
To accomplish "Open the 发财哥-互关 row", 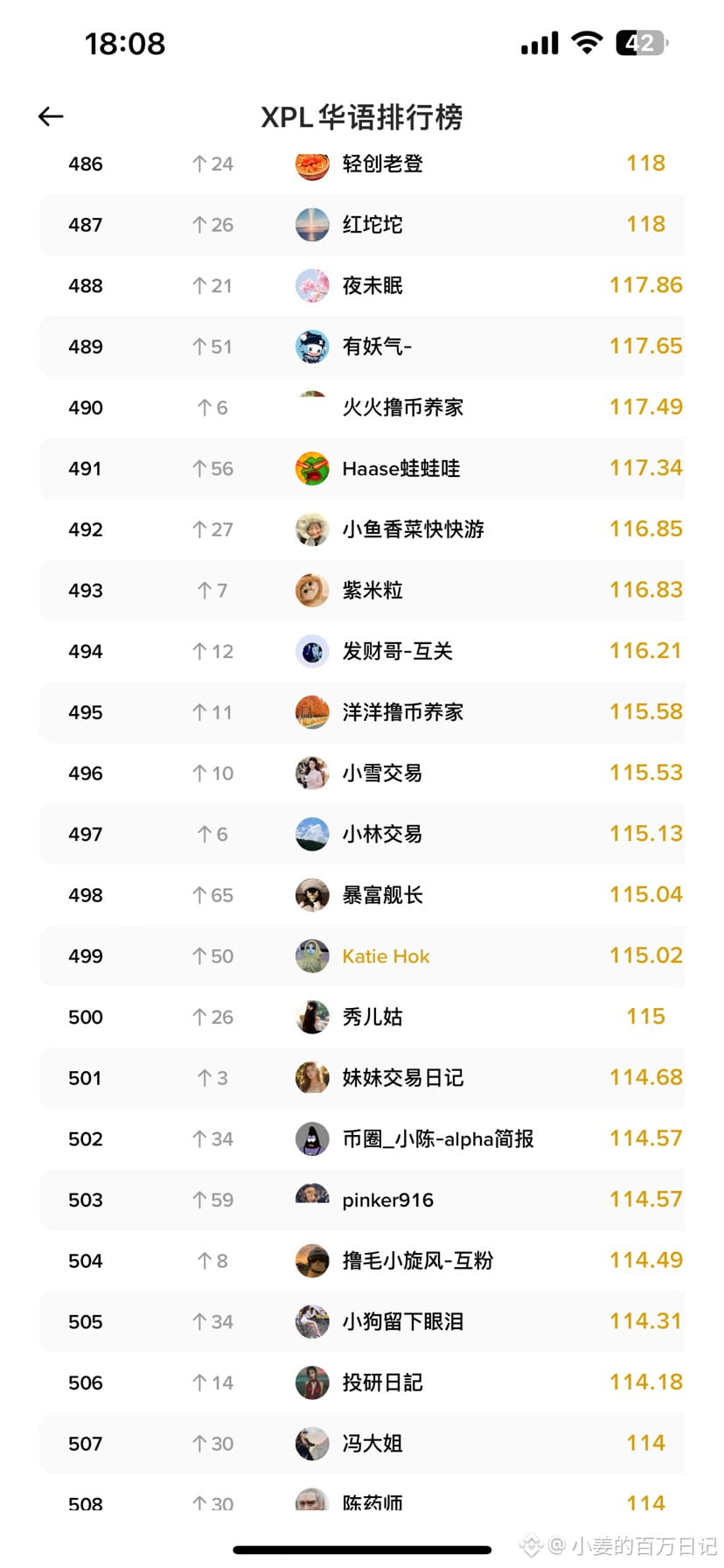I will click(x=397, y=651).
